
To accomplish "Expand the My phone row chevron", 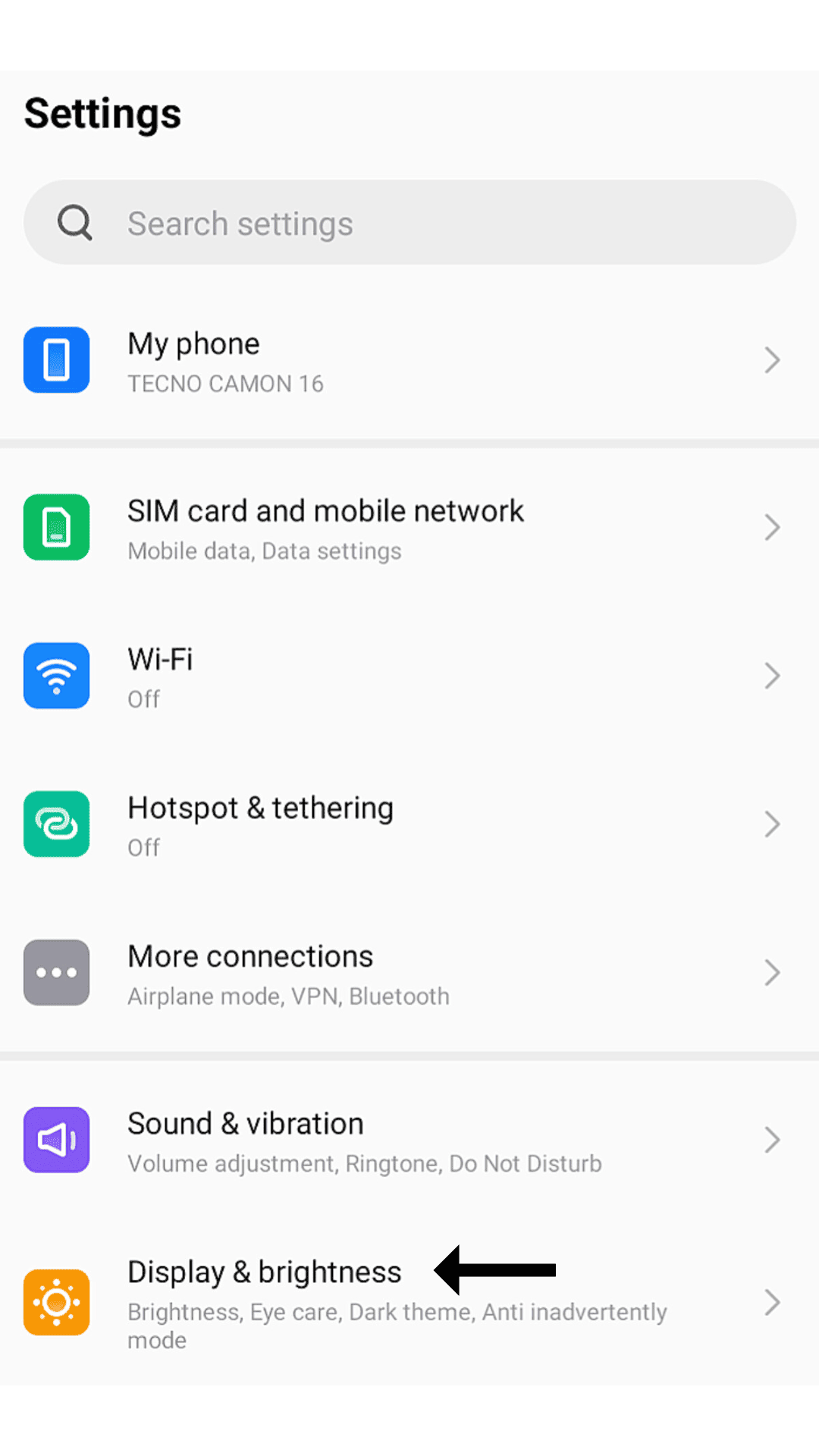I will click(x=771, y=359).
